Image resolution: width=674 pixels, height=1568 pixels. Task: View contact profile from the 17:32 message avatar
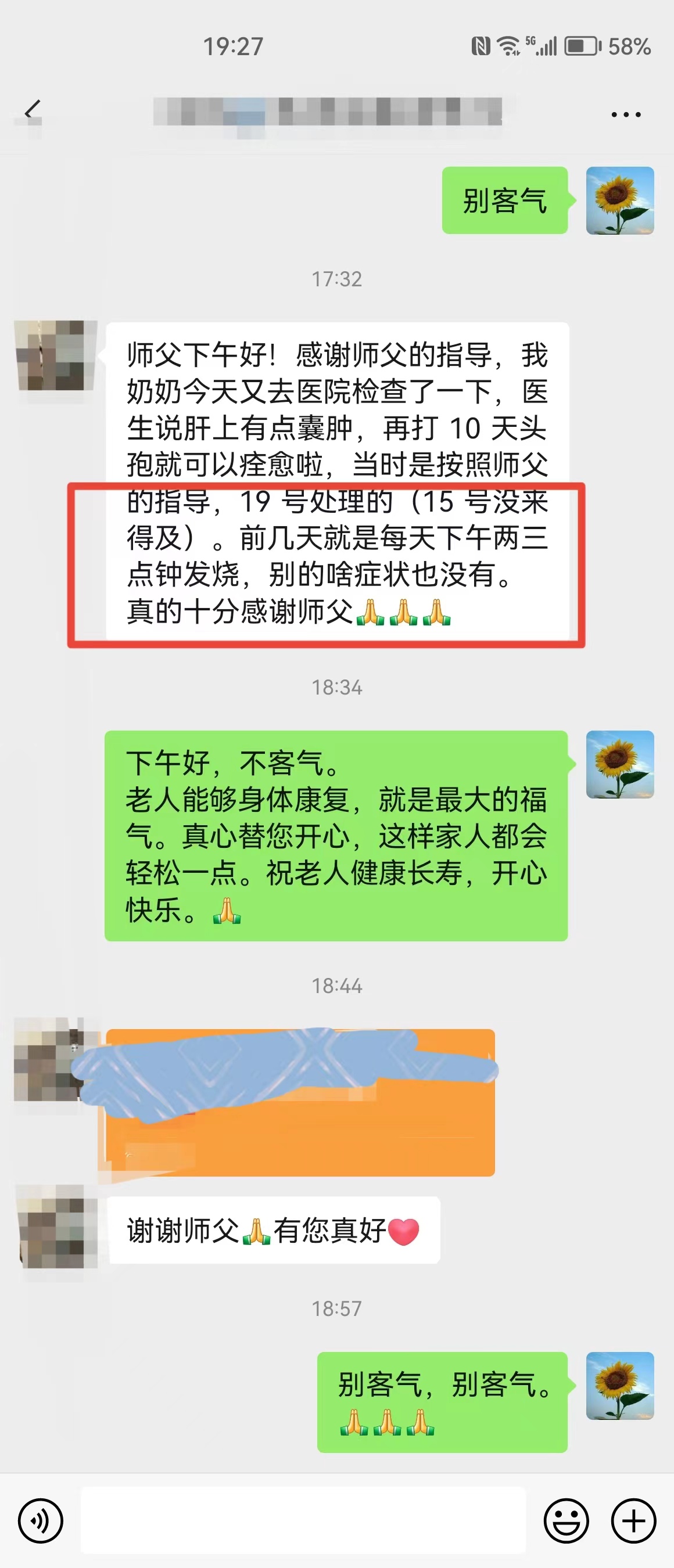click(56, 355)
